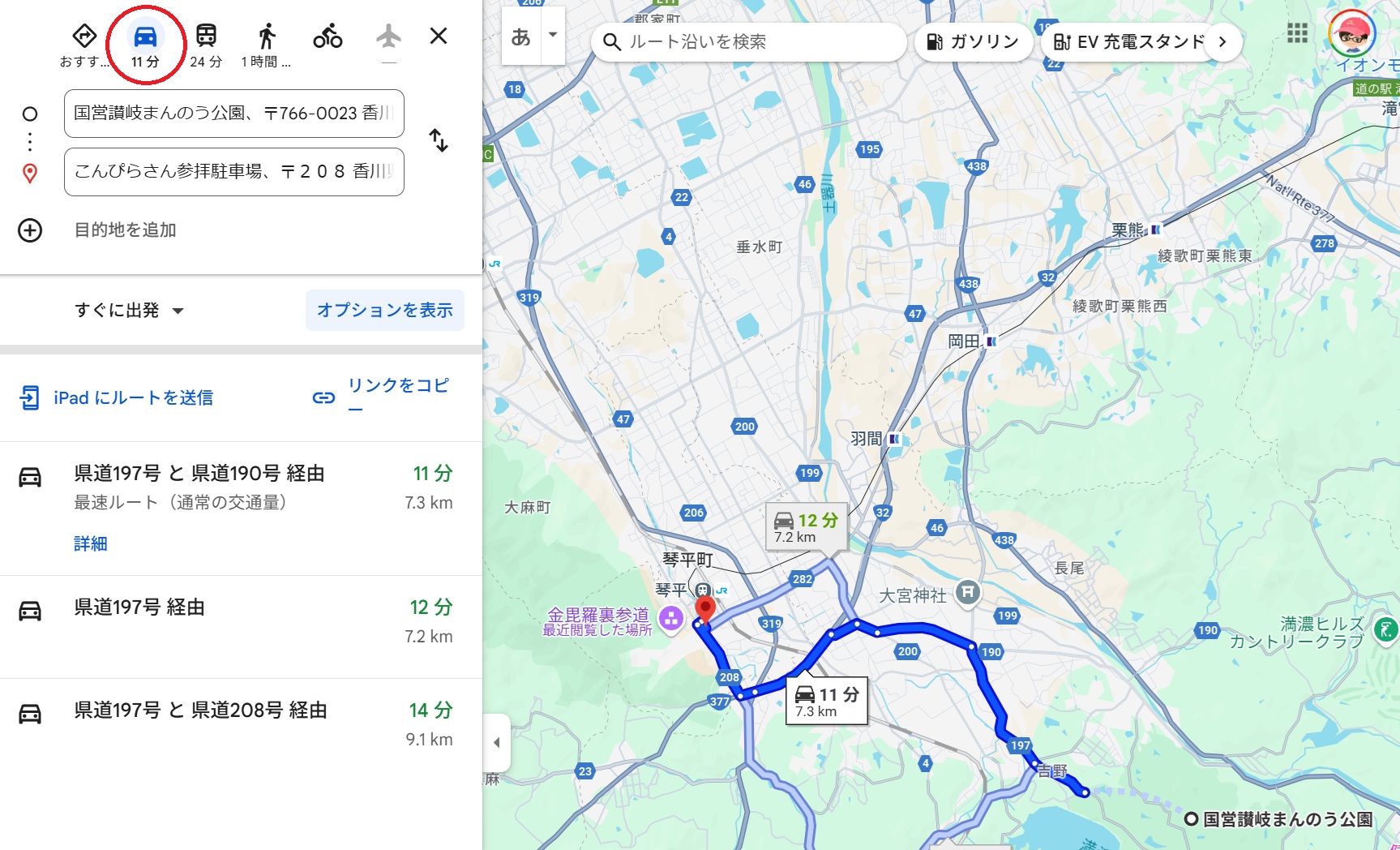1400x850 pixels.
Task: Add another destination with 目的地を追加
Action: pyautogui.click(x=125, y=230)
